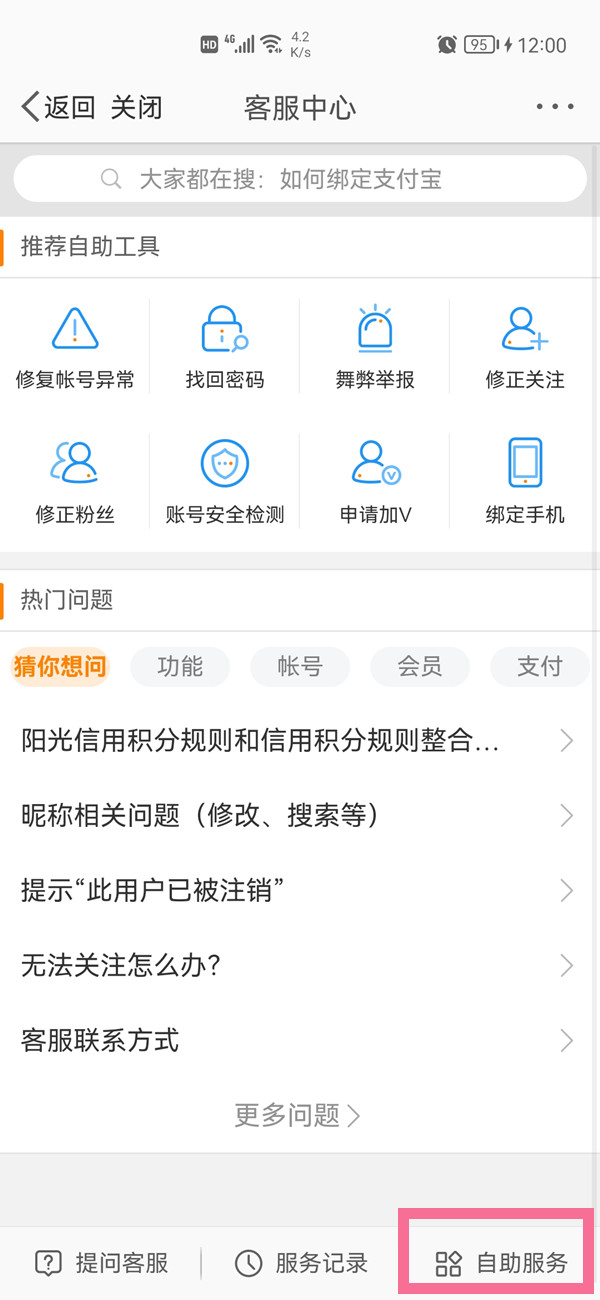Switch to the 帐号 question tab
The width and height of the screenshot is (600, 1300).
click(x=300, y=666)
